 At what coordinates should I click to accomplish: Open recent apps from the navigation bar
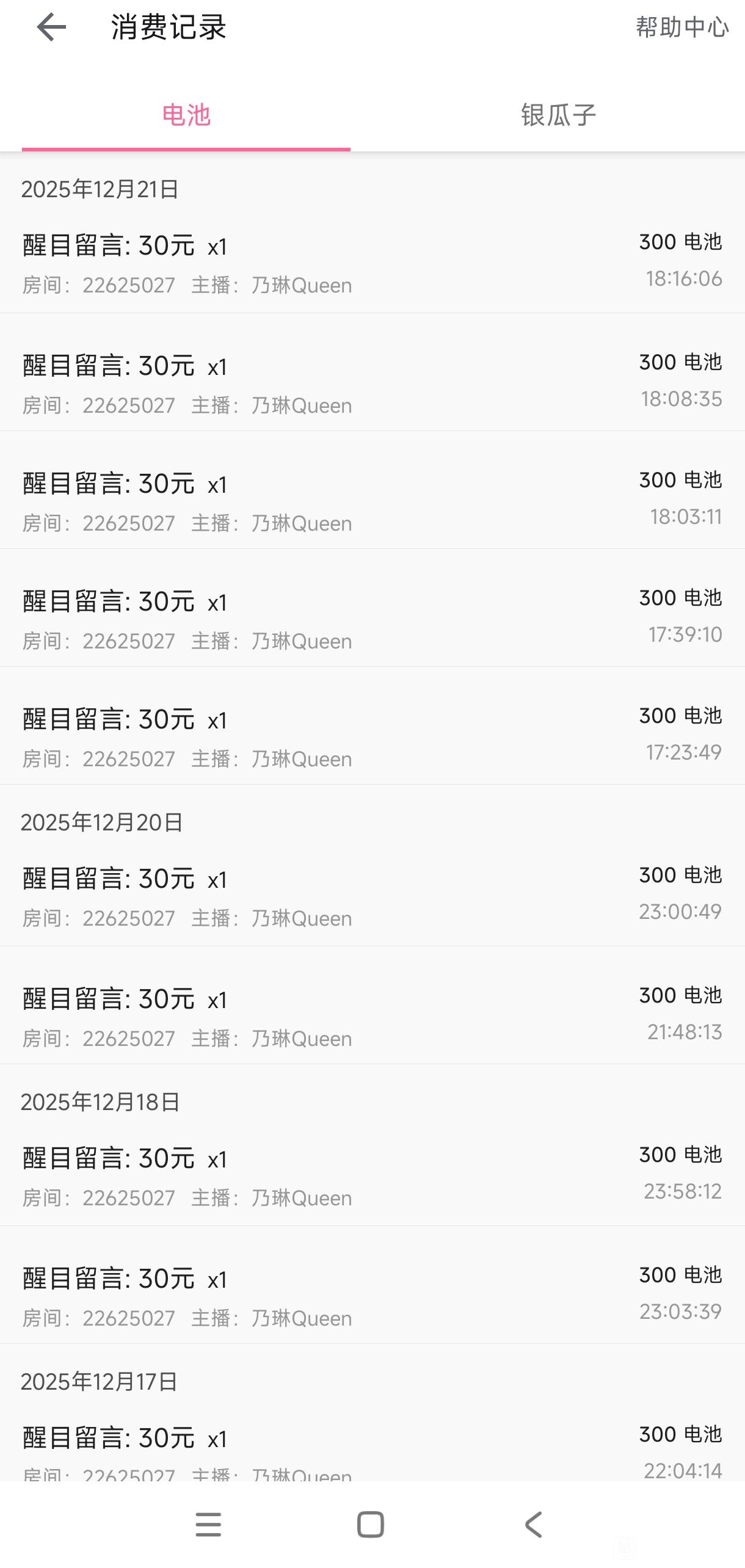pos(208,1525)
